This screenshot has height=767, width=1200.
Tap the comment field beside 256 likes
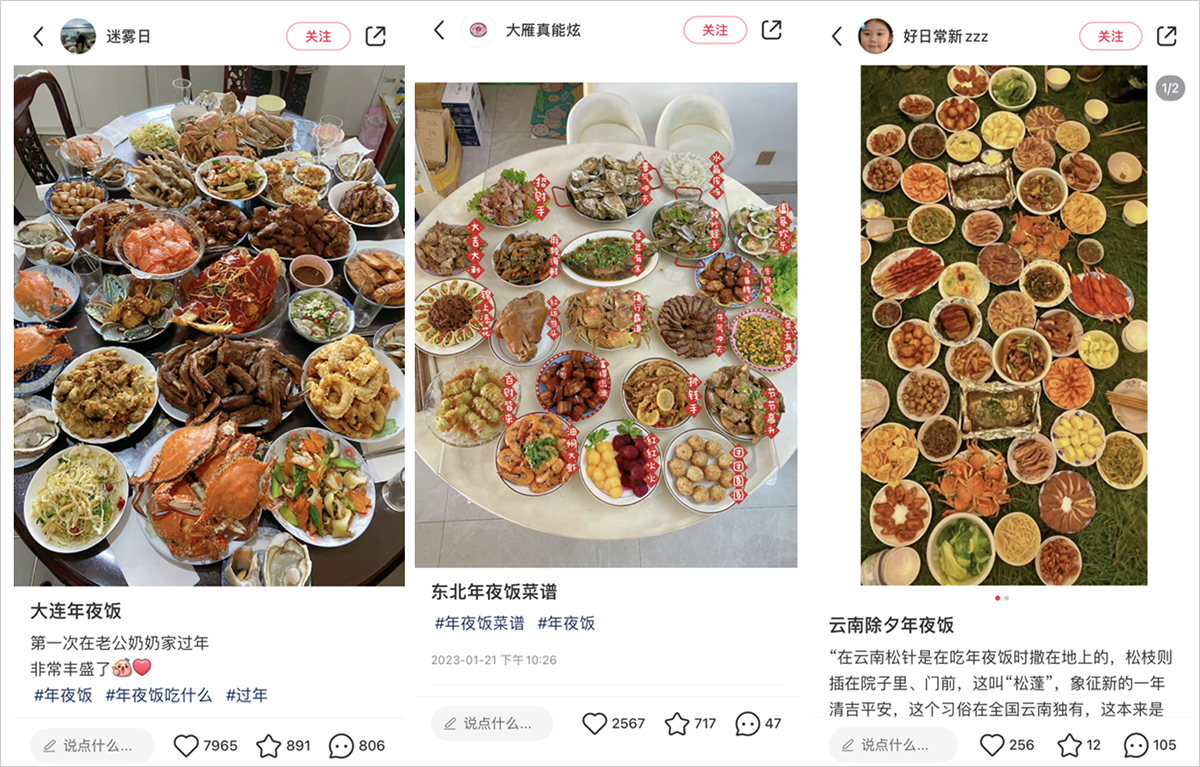tap(893, 745)
